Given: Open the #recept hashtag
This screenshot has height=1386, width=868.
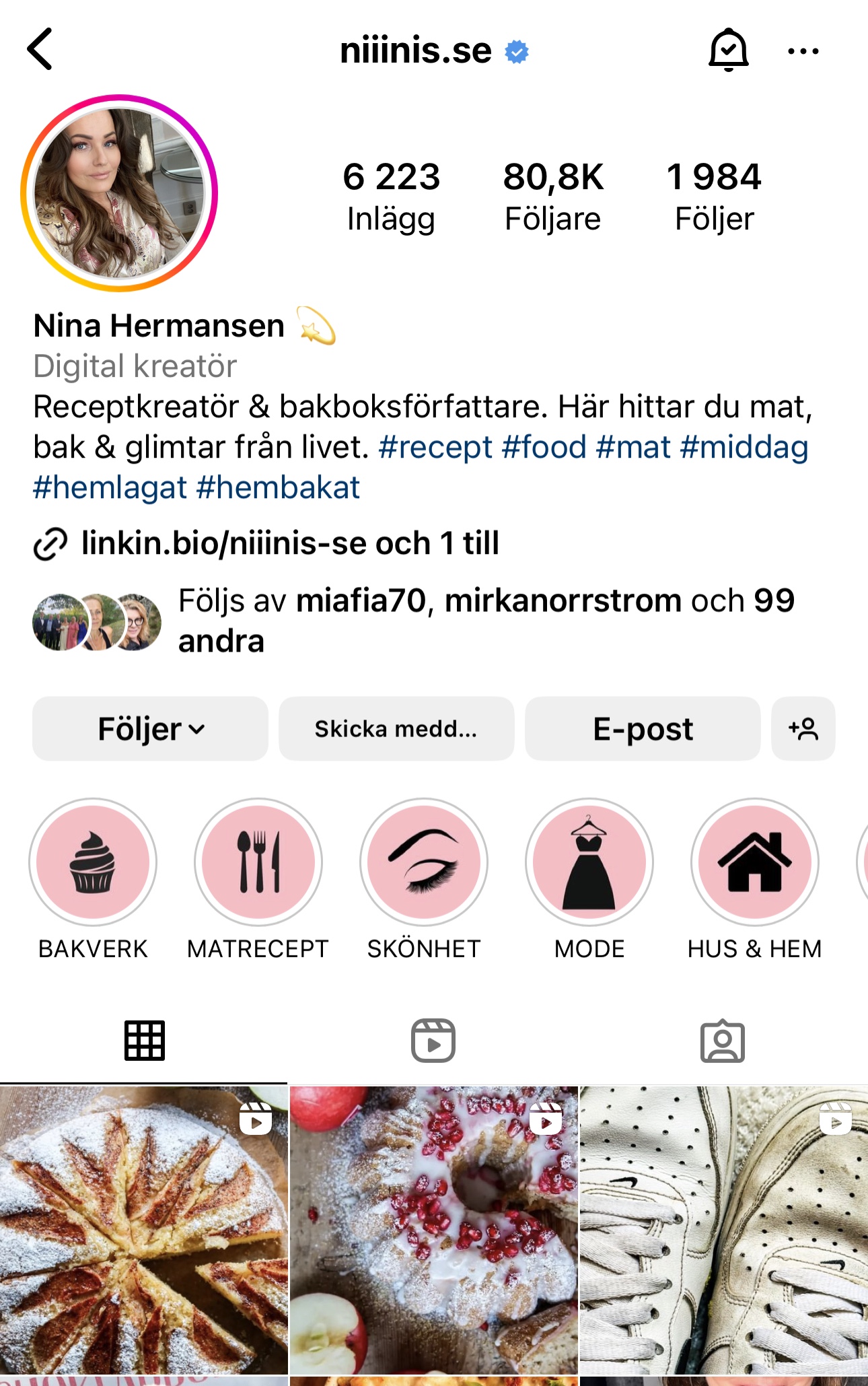Looking at the screenshot, I should coord(435,448).
